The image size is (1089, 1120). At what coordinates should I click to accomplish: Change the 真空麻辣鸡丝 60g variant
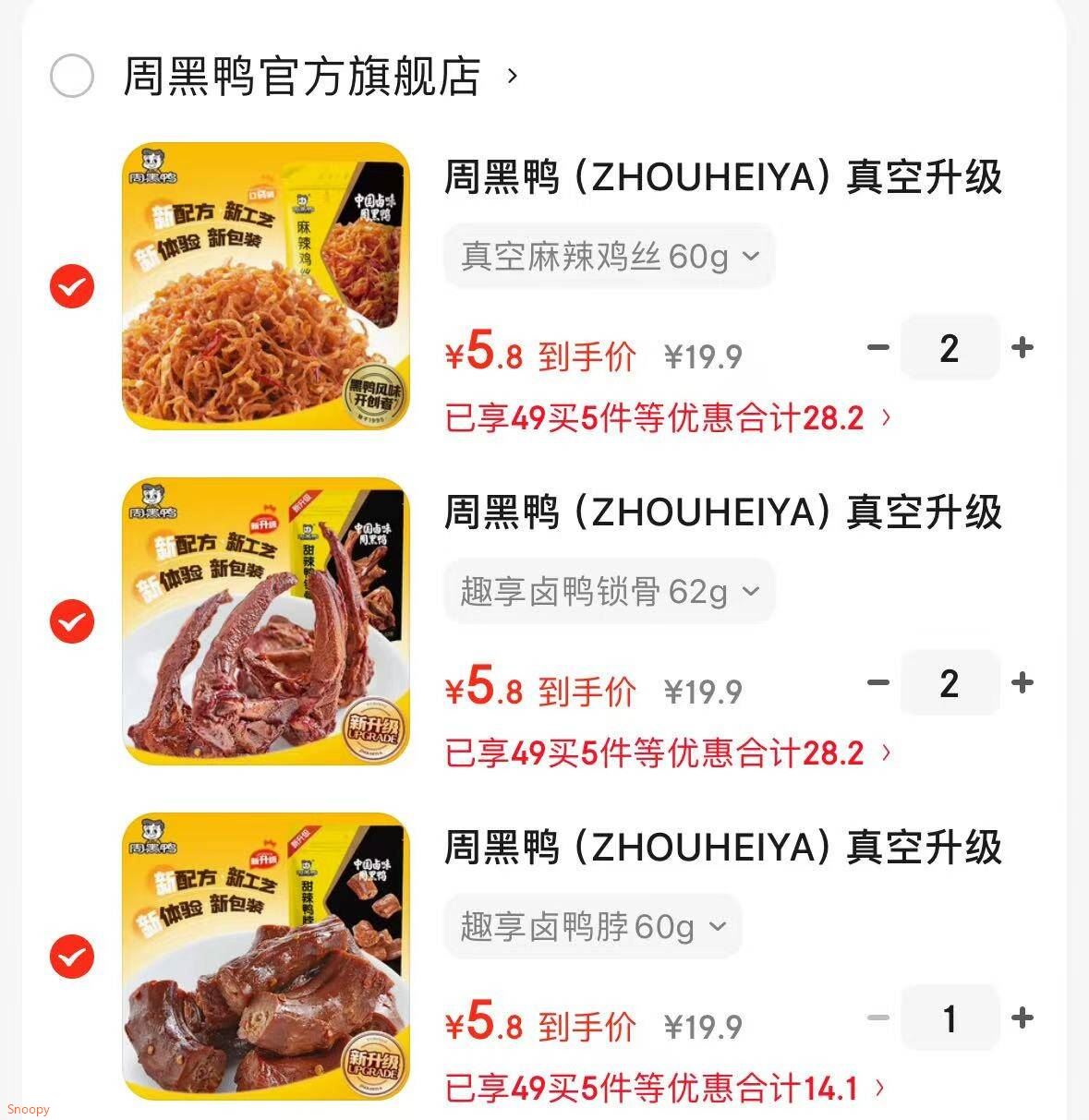pyautogui.click(x=609, y=256)
